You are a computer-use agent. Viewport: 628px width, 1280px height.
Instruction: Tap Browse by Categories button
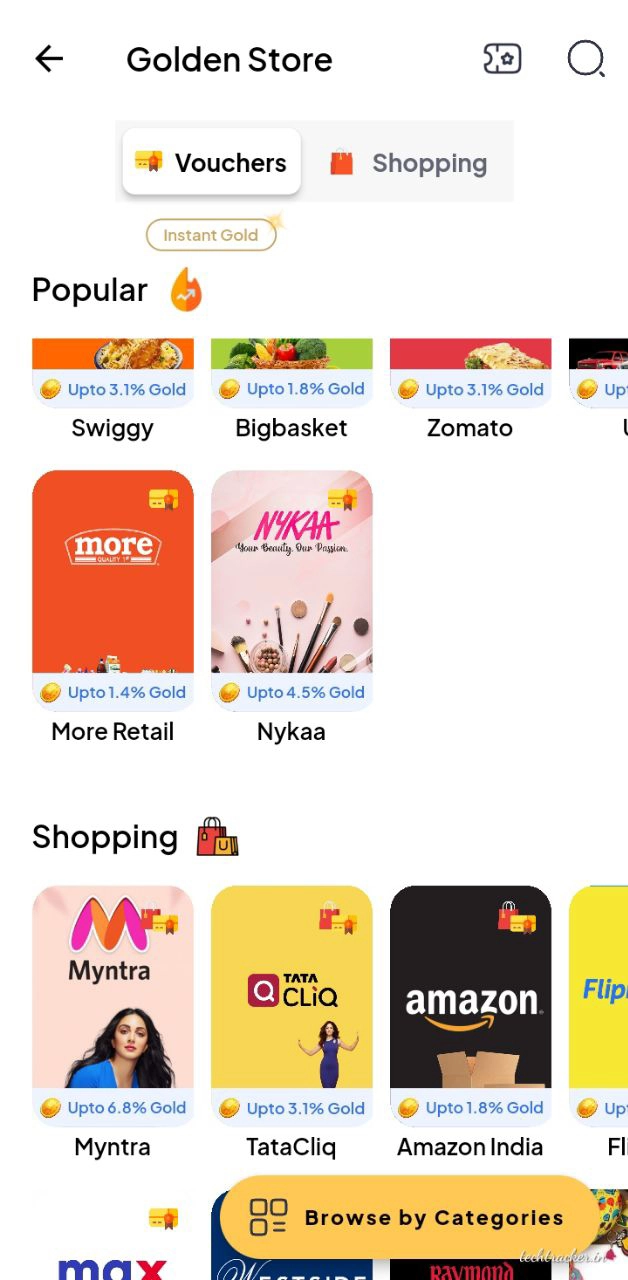coord(408,1217)
